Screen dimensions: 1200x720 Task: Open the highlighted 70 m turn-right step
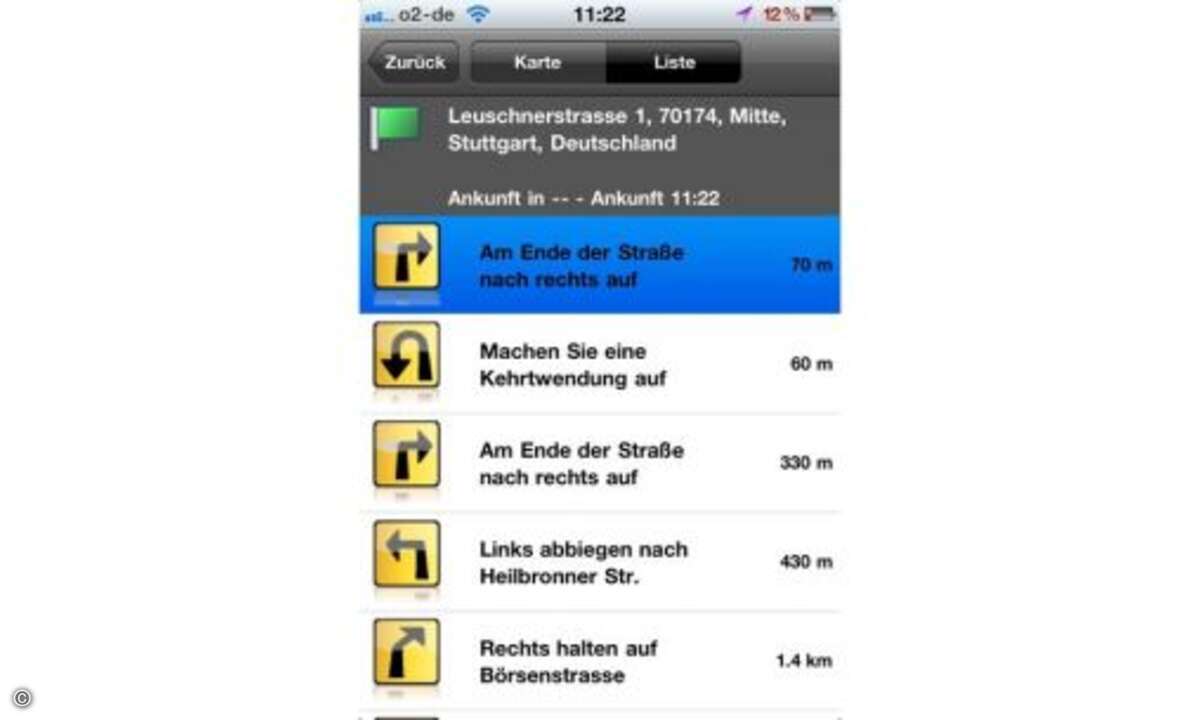pyautogui.click(x=600, y=265)
